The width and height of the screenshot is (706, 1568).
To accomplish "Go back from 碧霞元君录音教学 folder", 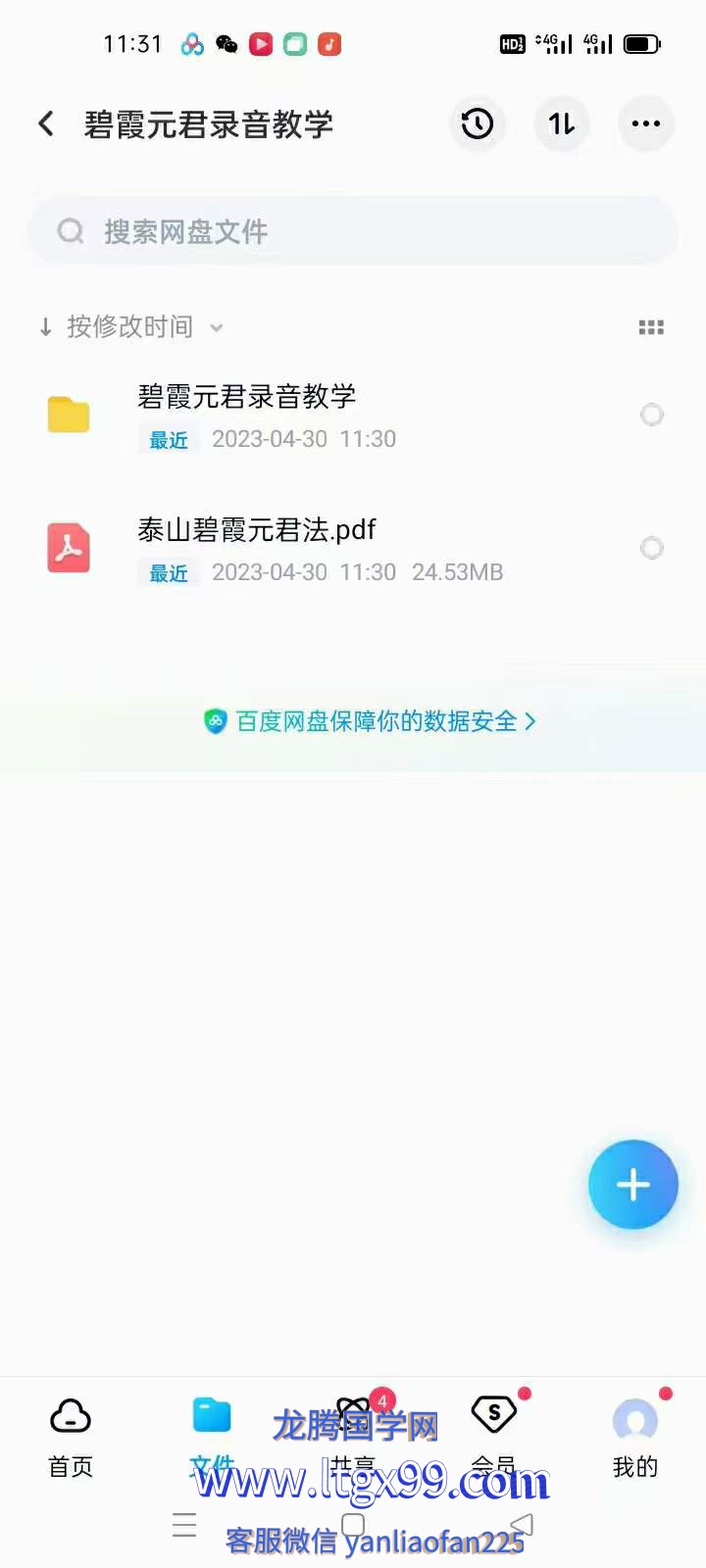I will 46,123.
